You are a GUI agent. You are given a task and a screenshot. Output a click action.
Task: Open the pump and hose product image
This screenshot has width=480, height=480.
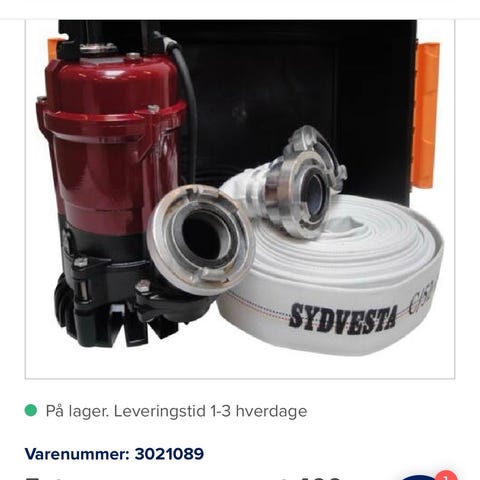click(240, 199)
